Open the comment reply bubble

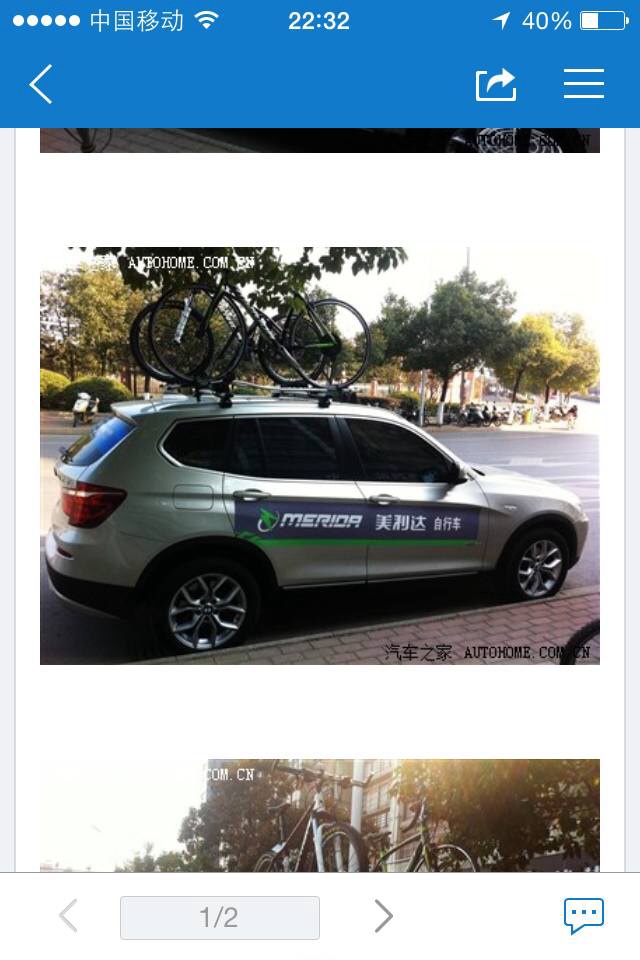(x=583, y=915)
